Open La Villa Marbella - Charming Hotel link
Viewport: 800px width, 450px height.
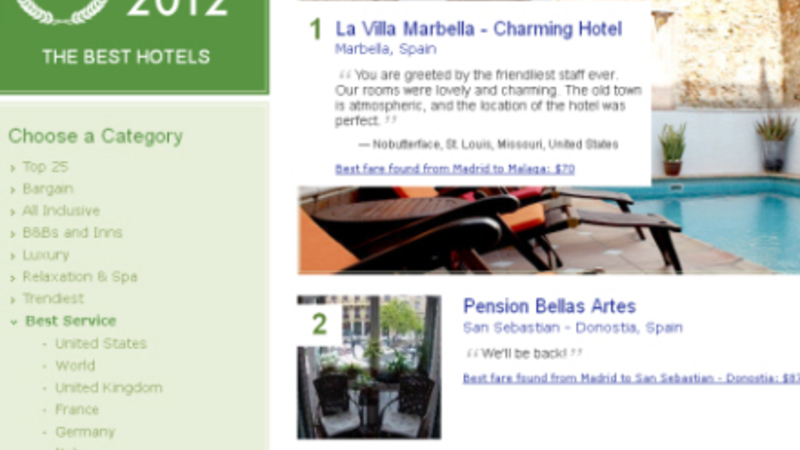click(478, 29)
